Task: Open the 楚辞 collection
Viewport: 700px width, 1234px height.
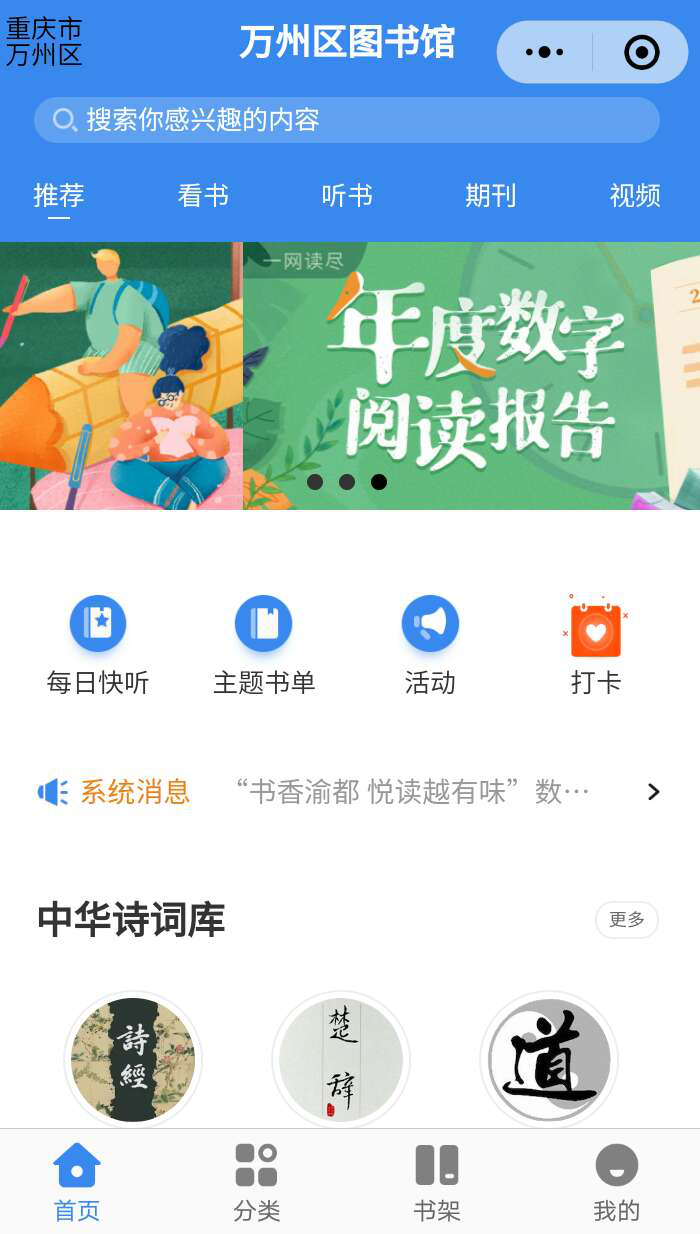Action: point(341,1060)
